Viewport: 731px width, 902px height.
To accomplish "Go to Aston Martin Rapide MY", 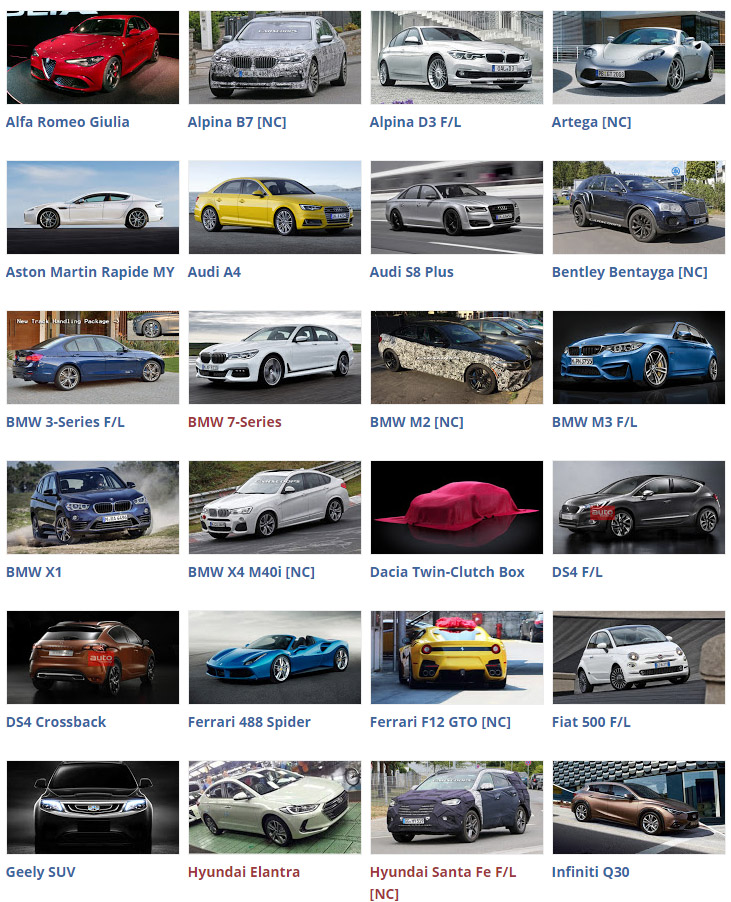I will tap(90, 272).
